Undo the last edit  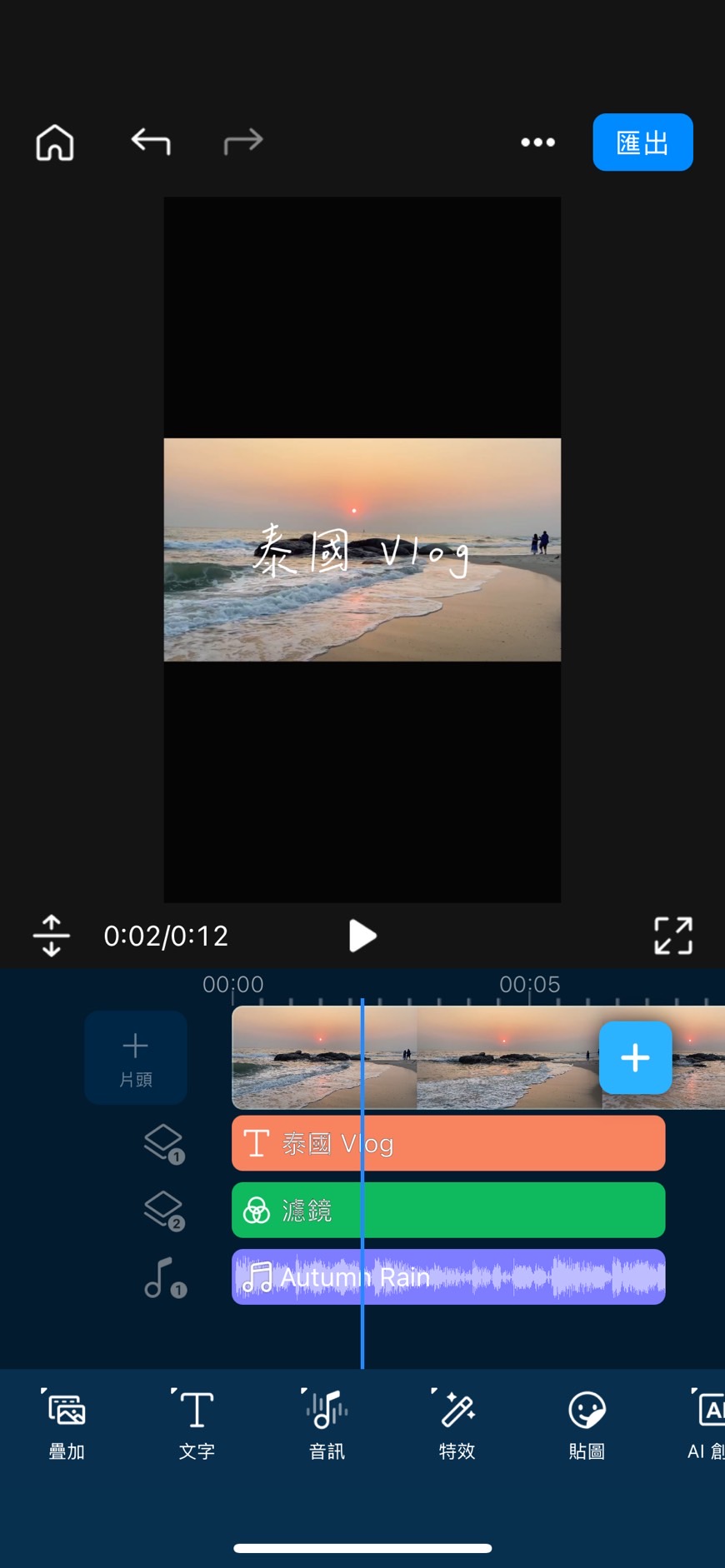pyautogui.click(x=151, y=142)
